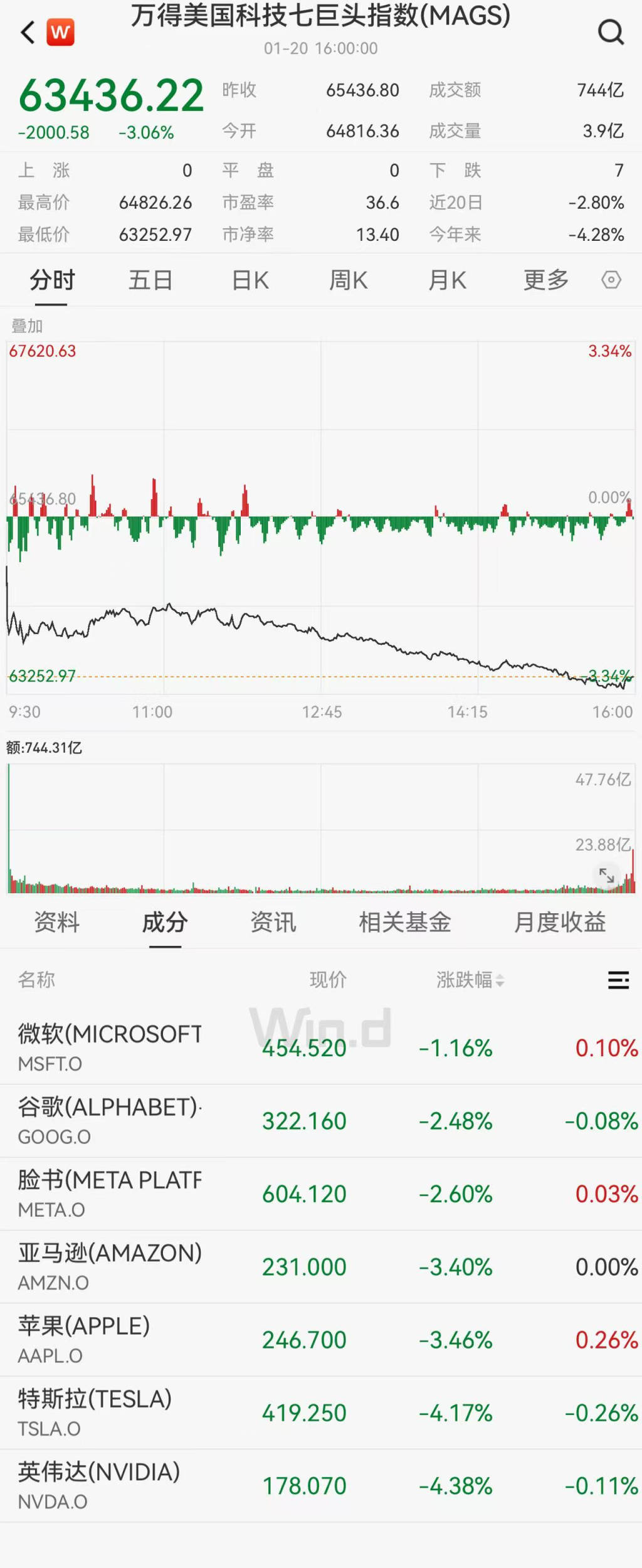This screenshot has width=642, height=1568.
Task: Open the 月K chart tab
Action: [x=447, y=280]
